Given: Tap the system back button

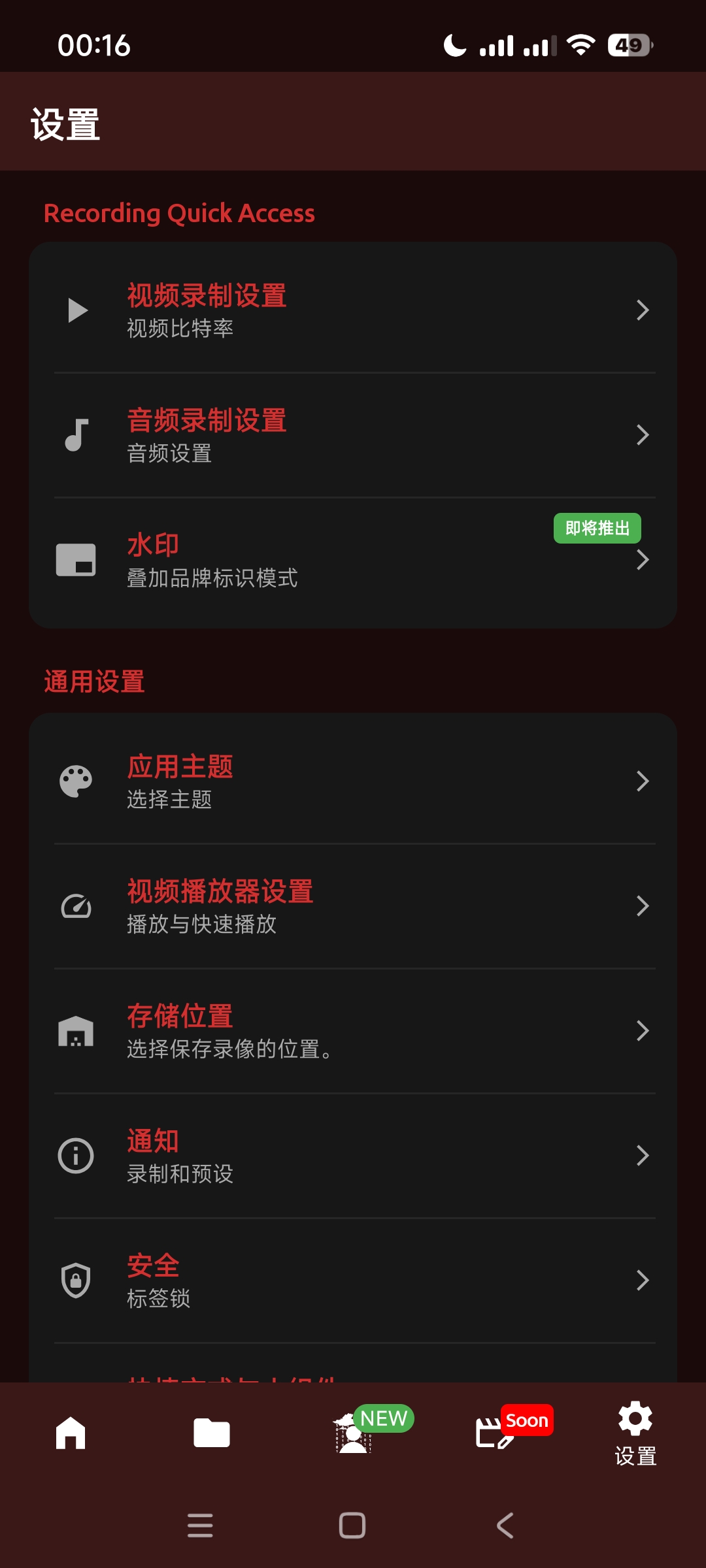Looking at the screenshot, I should [505, 1526].
